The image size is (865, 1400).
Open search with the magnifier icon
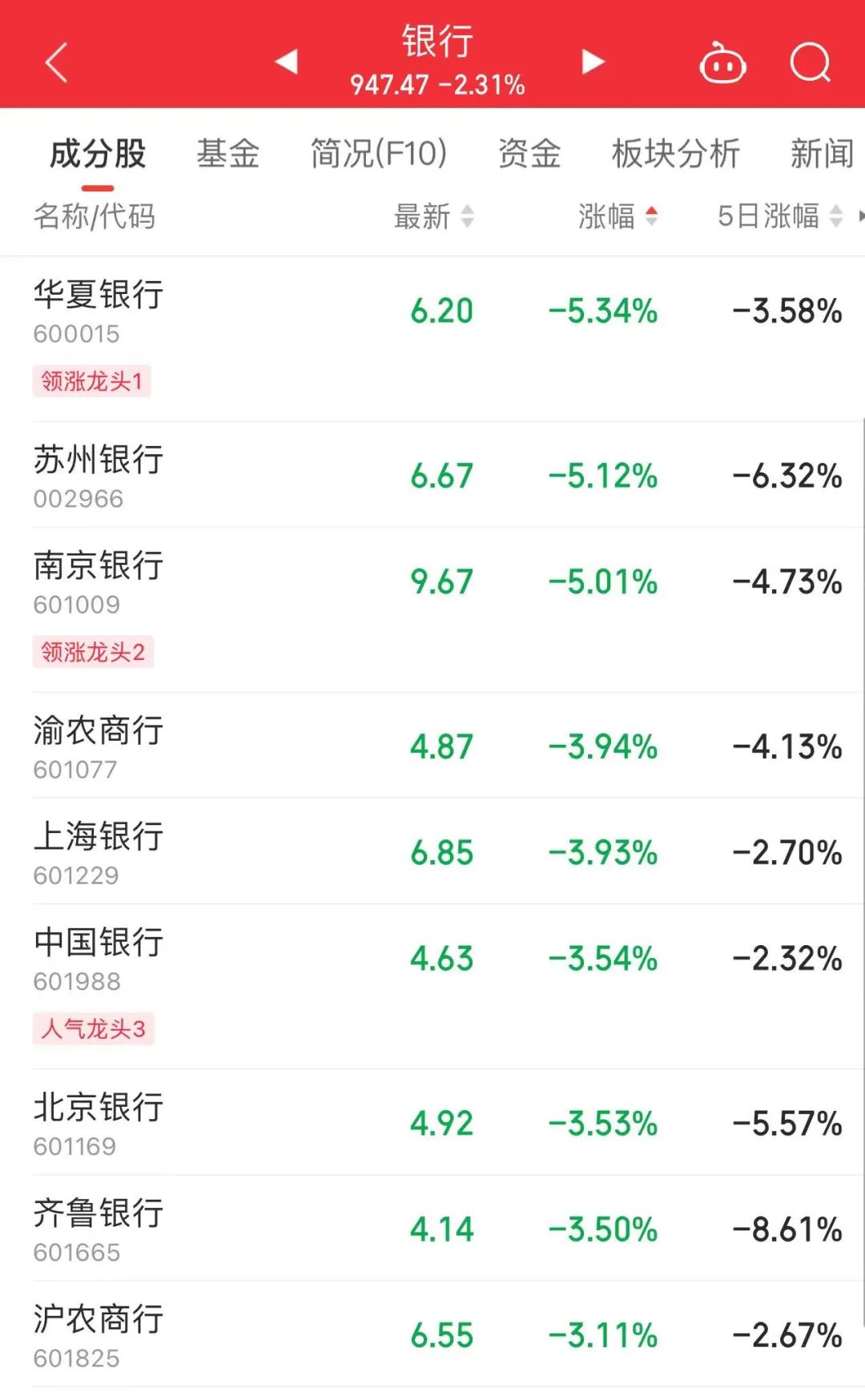[810, 62]
